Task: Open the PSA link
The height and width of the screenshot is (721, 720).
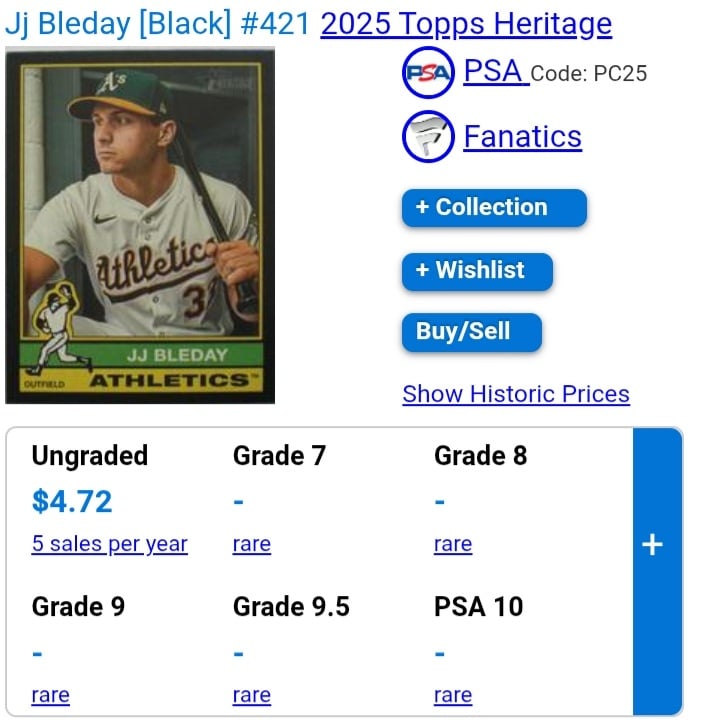Action: (x=494, y=71)
